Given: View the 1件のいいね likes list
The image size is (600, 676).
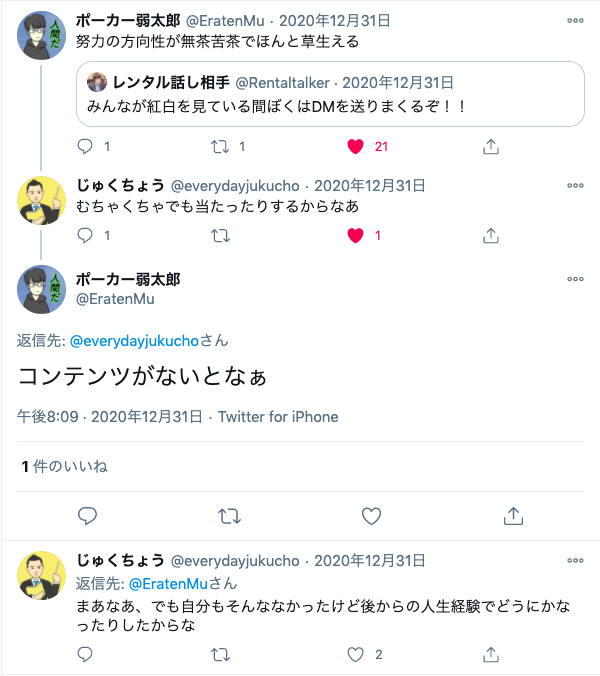Looking at the screenshot, I should coord(65,466).
